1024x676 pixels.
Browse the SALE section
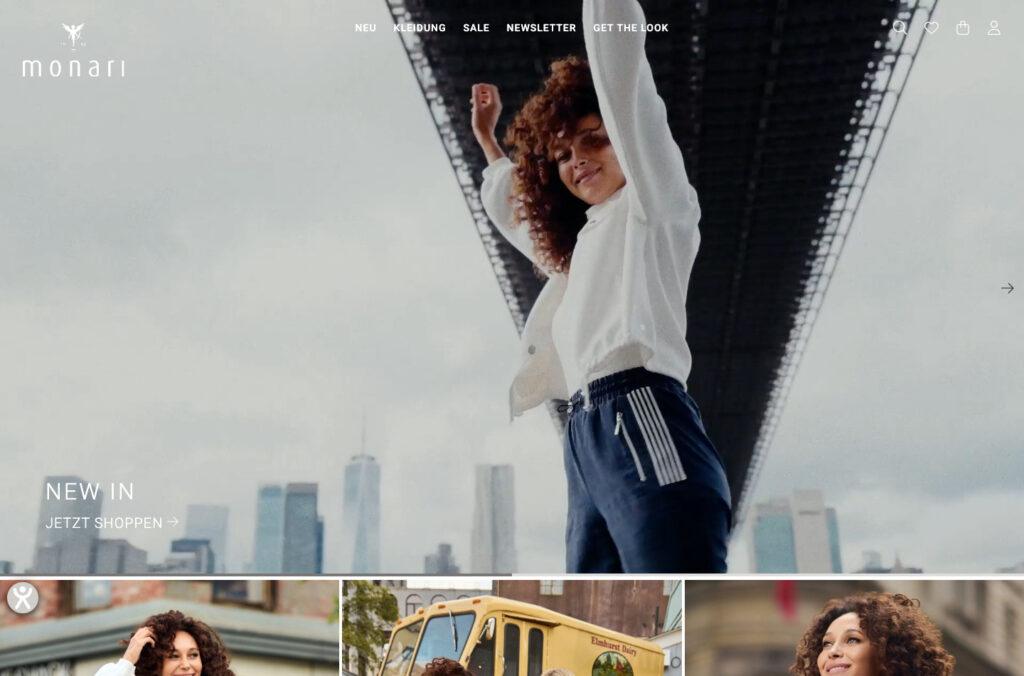(x=476, y=28)
